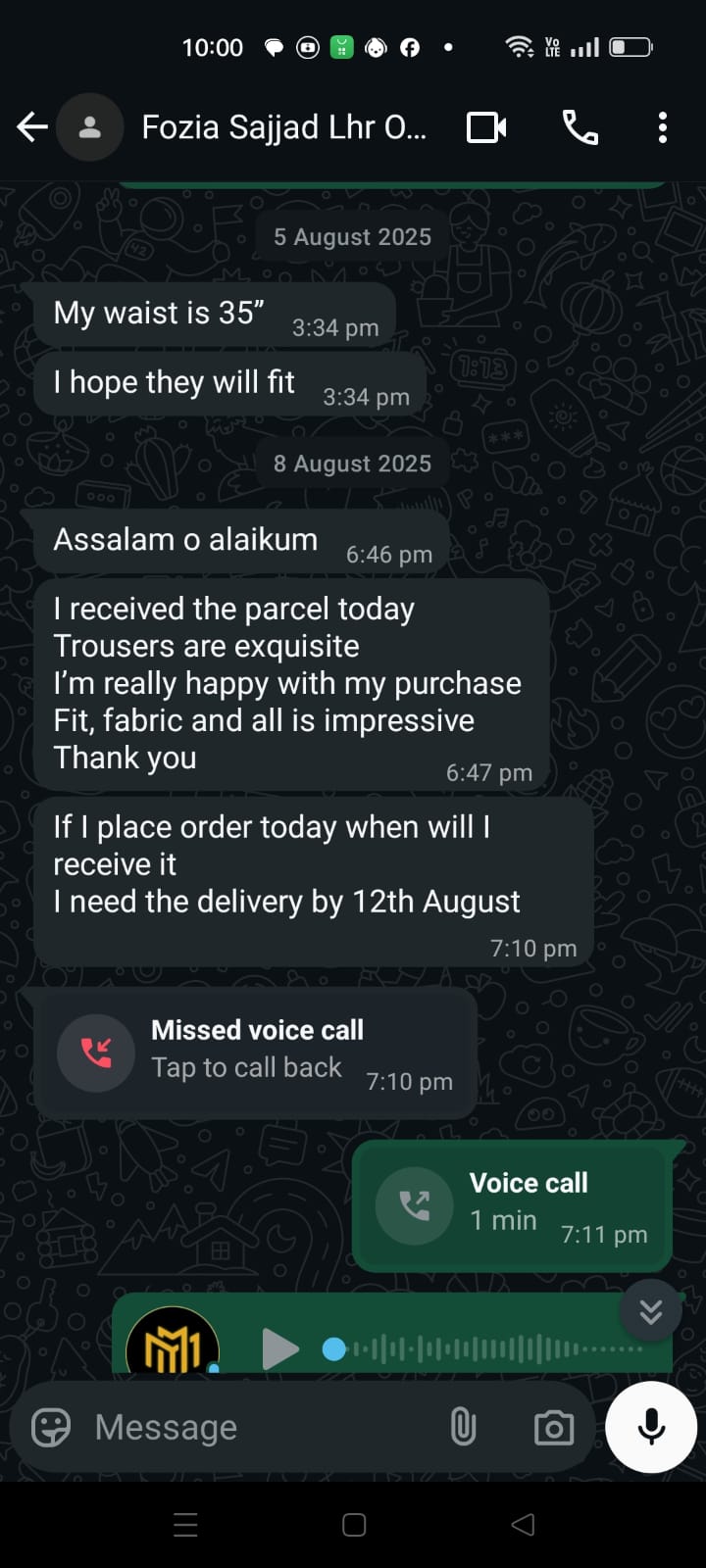The width and height of the screenshot is (706, 1568).
Task: Go to the home screen
Action: [354, 1525]
